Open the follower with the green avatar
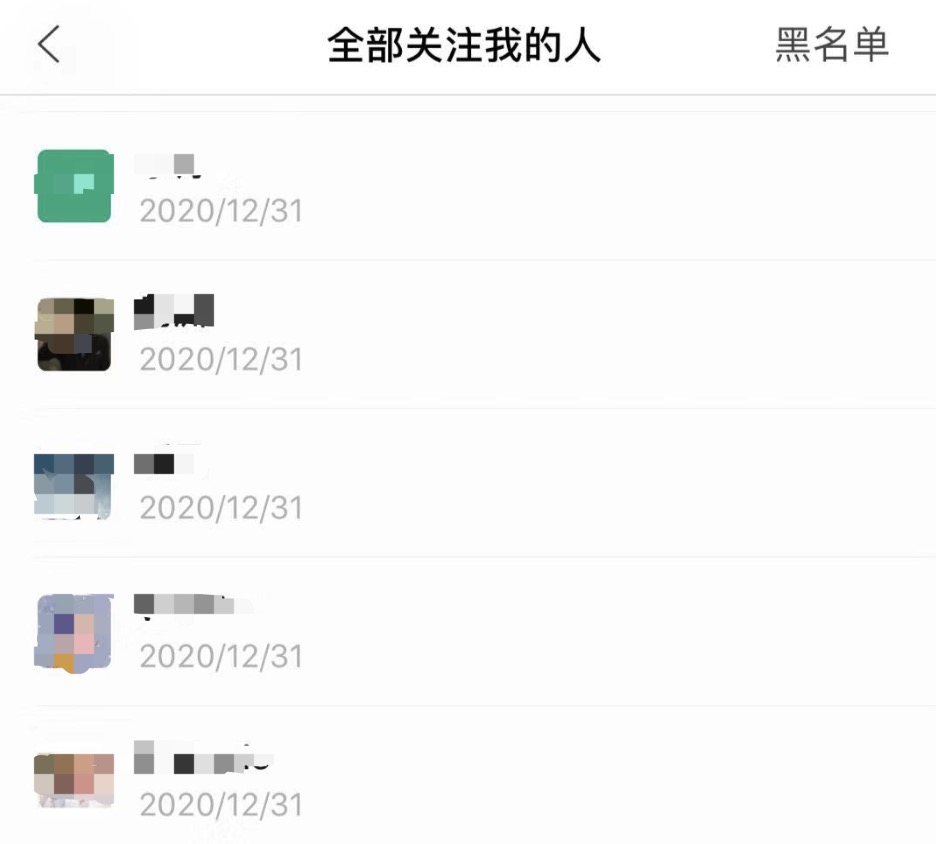Screen dimensions: 936x844 (74, 186)
